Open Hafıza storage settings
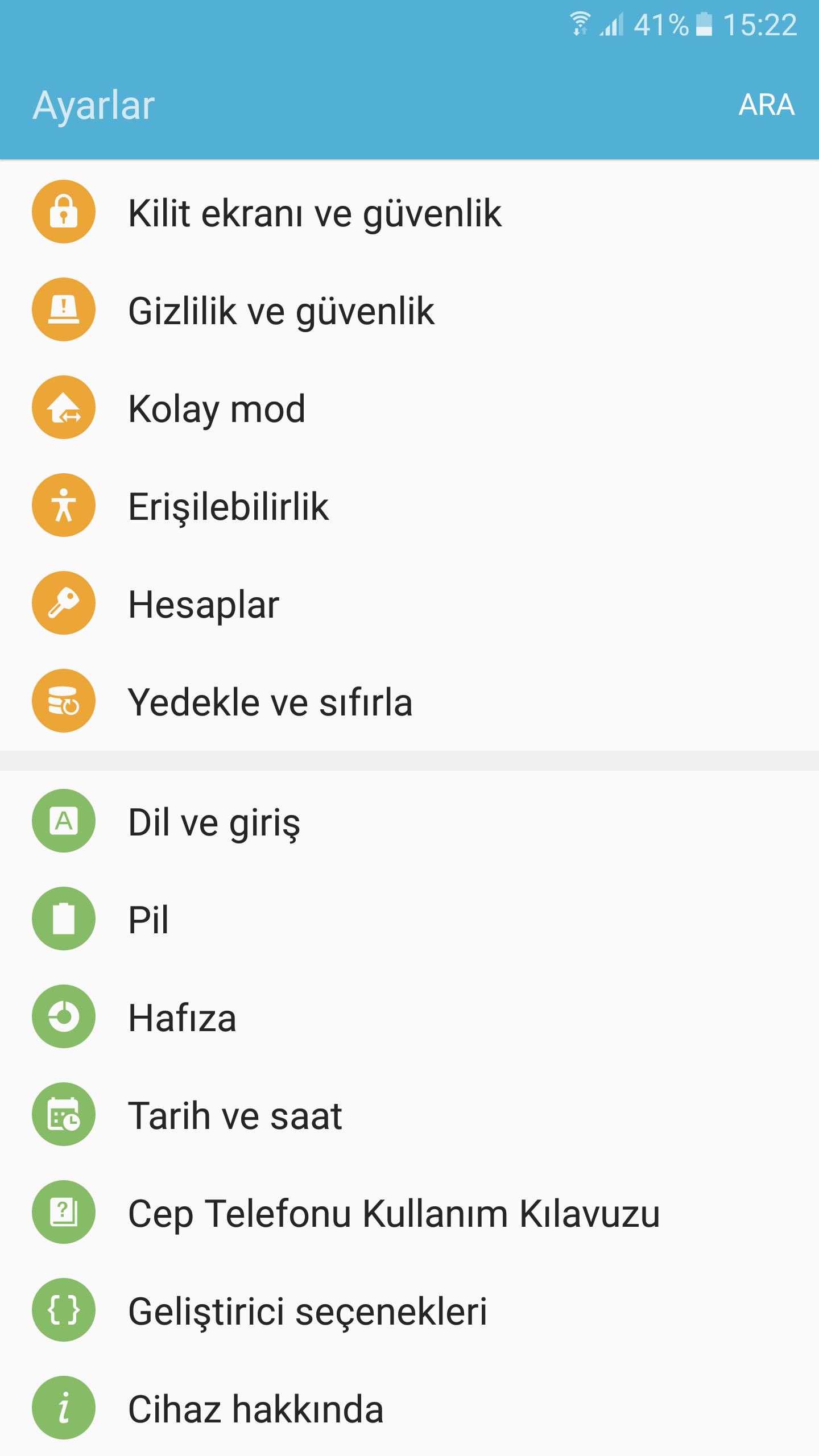The height and width of the screenshot is (1456, 819). (182, 1017)
